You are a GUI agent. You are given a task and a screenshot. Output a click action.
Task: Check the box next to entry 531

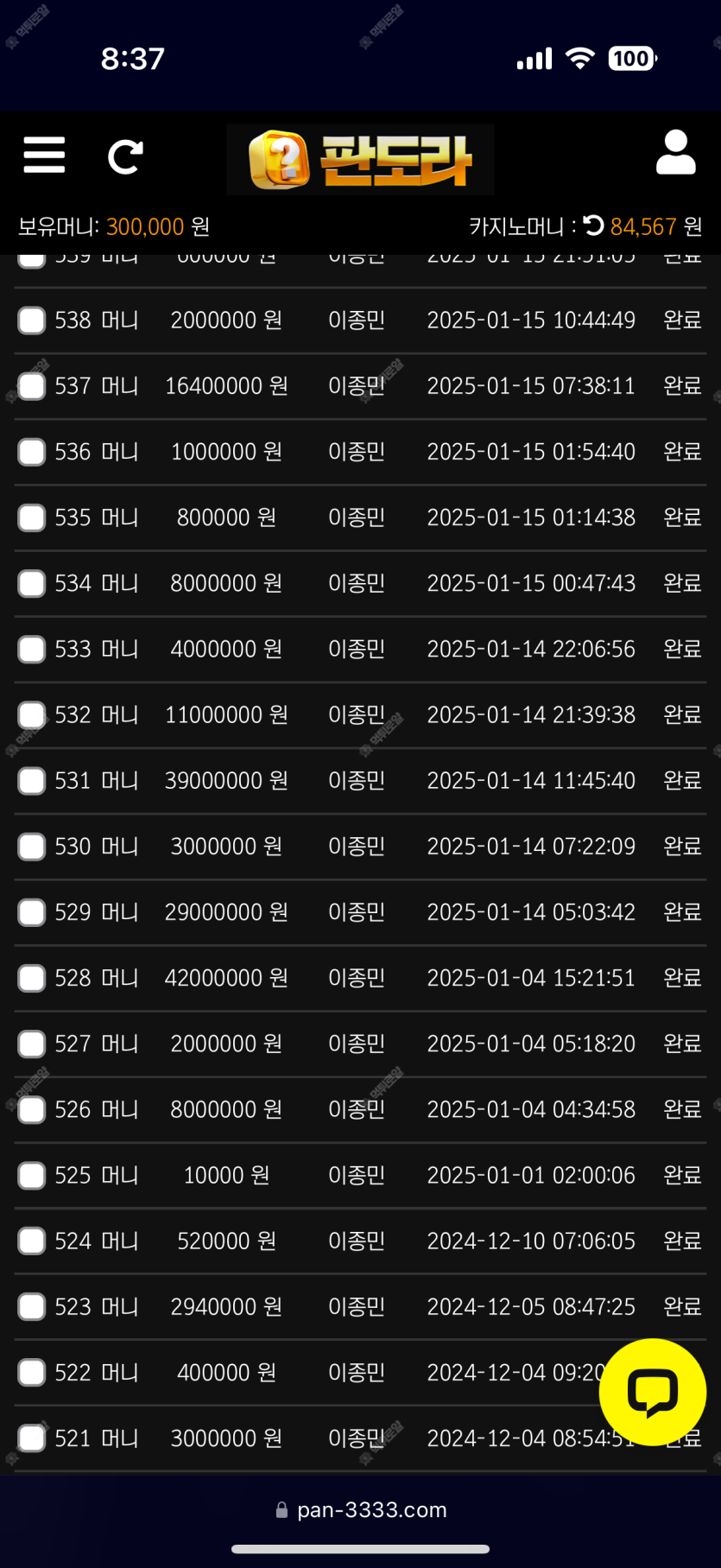[x=32, y=781]
